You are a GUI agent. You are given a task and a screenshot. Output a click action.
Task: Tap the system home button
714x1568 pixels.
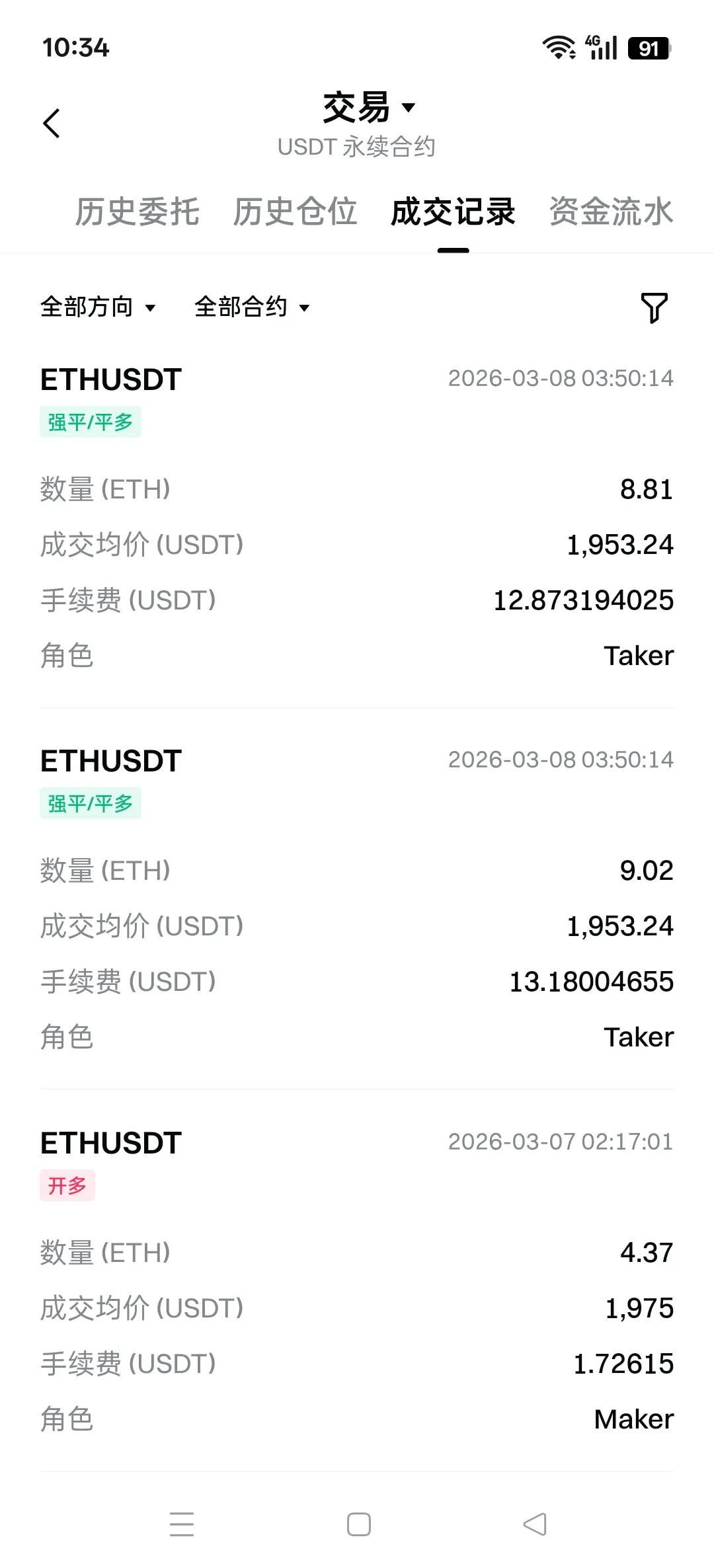(358, 1524)
